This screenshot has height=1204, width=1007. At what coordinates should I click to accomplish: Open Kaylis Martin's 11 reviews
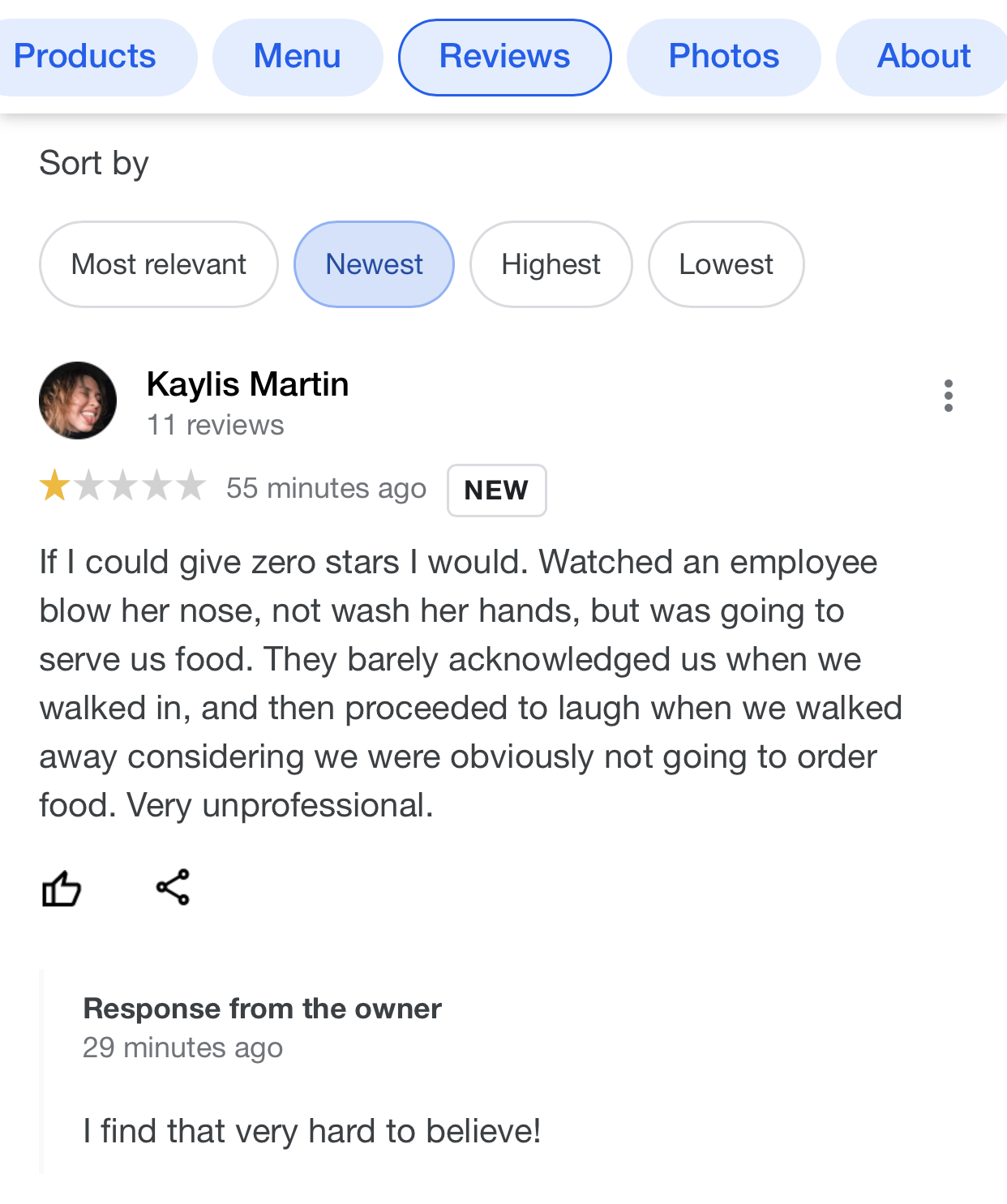(215, 424)
